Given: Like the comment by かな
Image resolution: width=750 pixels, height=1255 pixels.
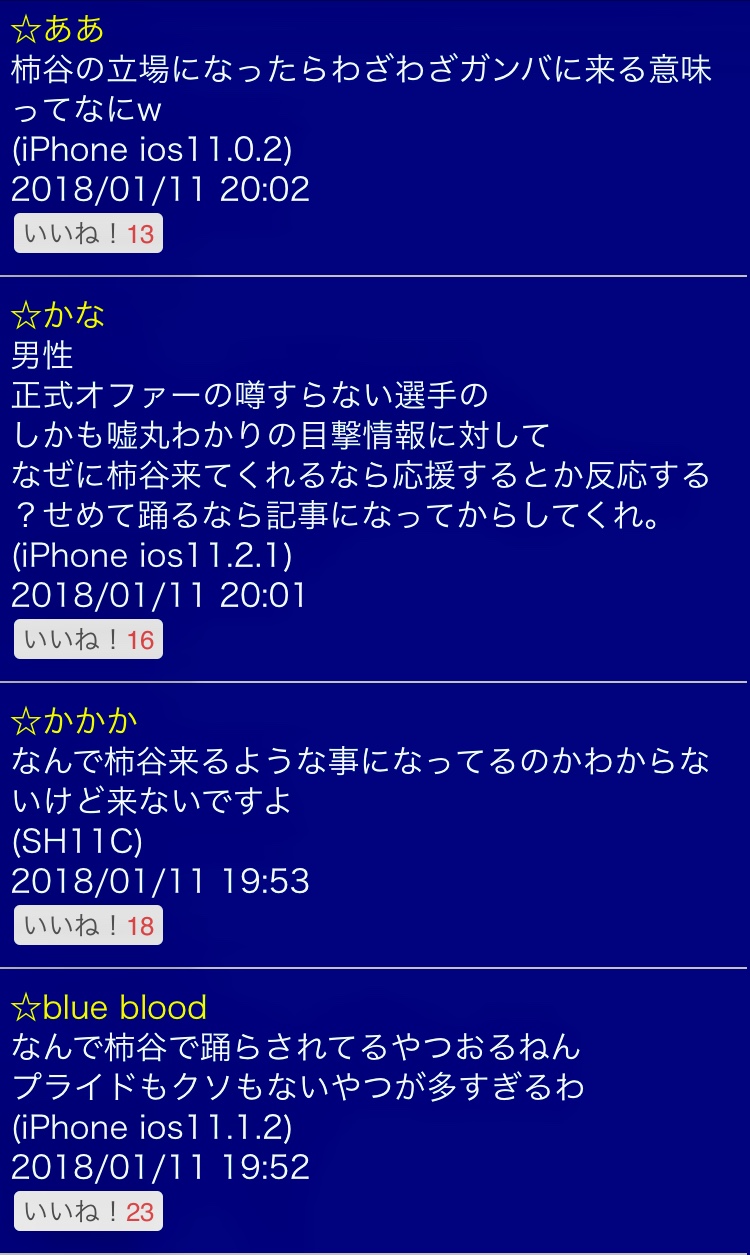Looking at the screenshot, I should coord(88,640).
